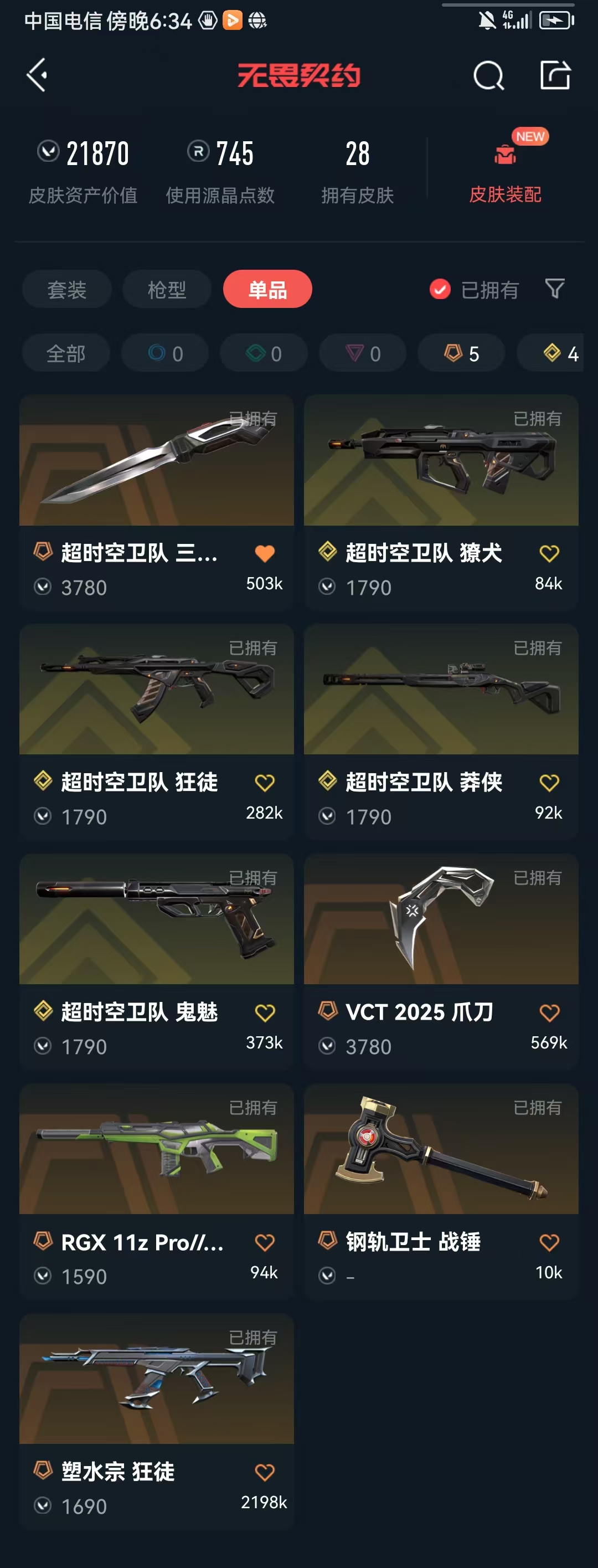Select the 全部 rarity chip

pyautogui.click(x=66, y=353)
